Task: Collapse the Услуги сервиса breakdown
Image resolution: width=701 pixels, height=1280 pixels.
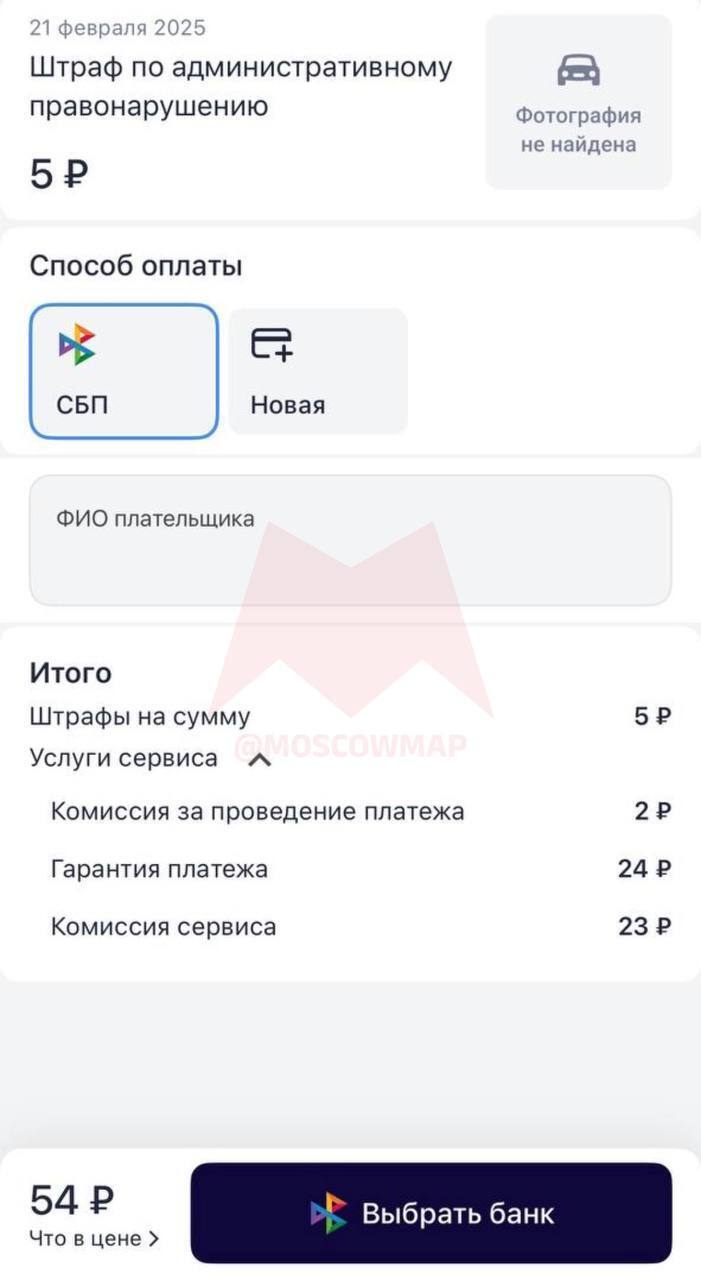Action: click(259, 760)
